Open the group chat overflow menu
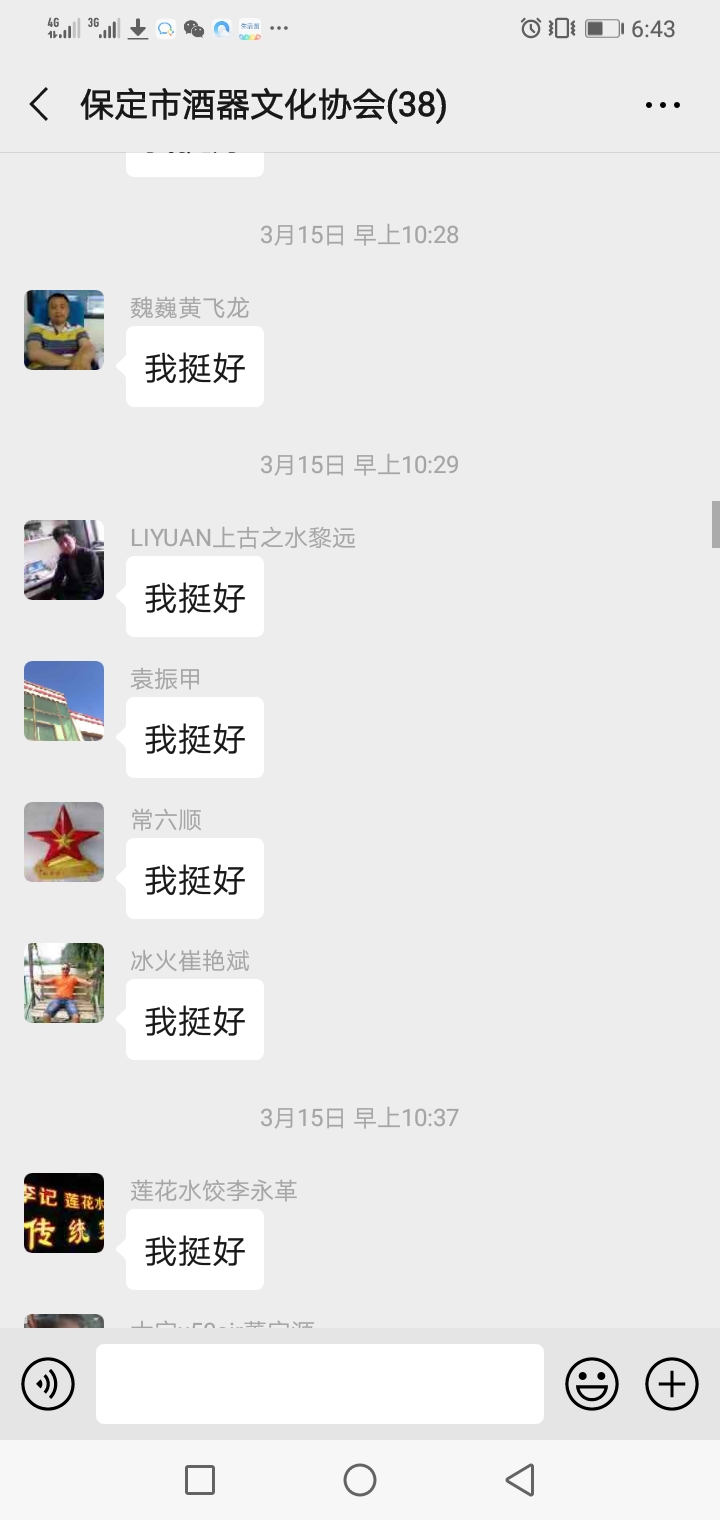Screen dimensions: 720x1520 pos(662,104)
